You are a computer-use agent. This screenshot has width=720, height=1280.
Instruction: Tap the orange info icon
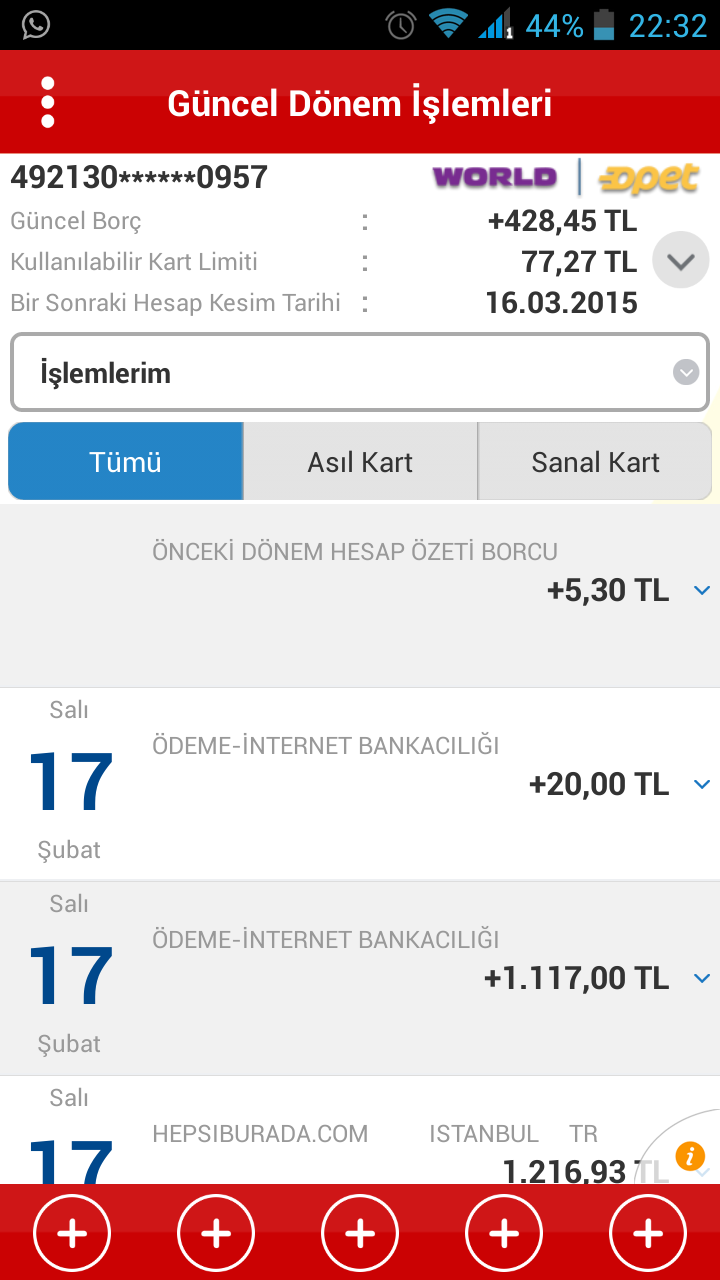pyautogui.click(x=690, y=1156)
